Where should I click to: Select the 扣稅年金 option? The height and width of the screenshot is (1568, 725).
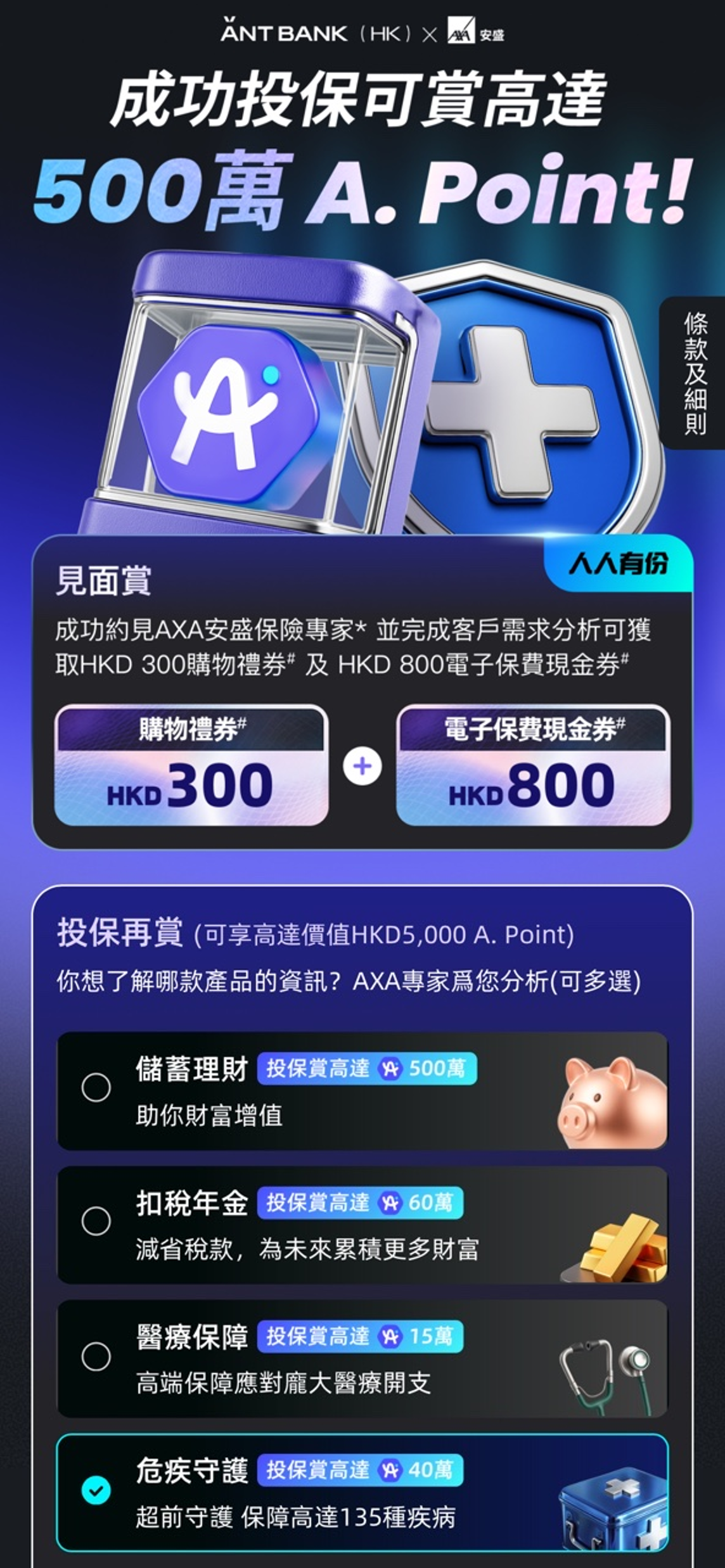click(x=96, y=1221)
